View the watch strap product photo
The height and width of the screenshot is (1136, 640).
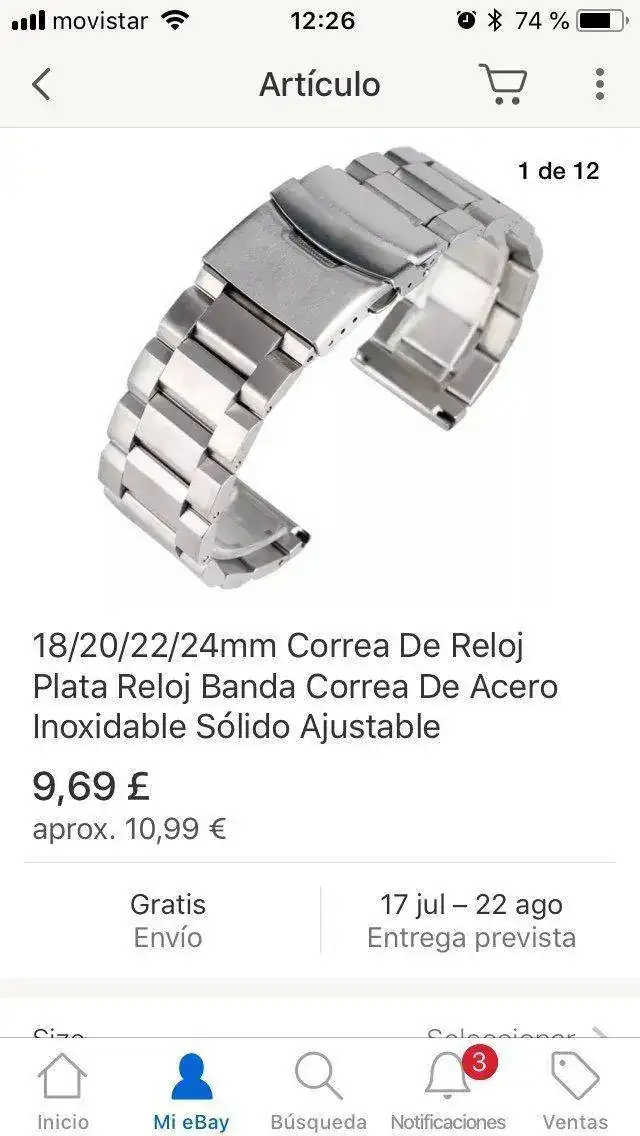coord(320,370)
